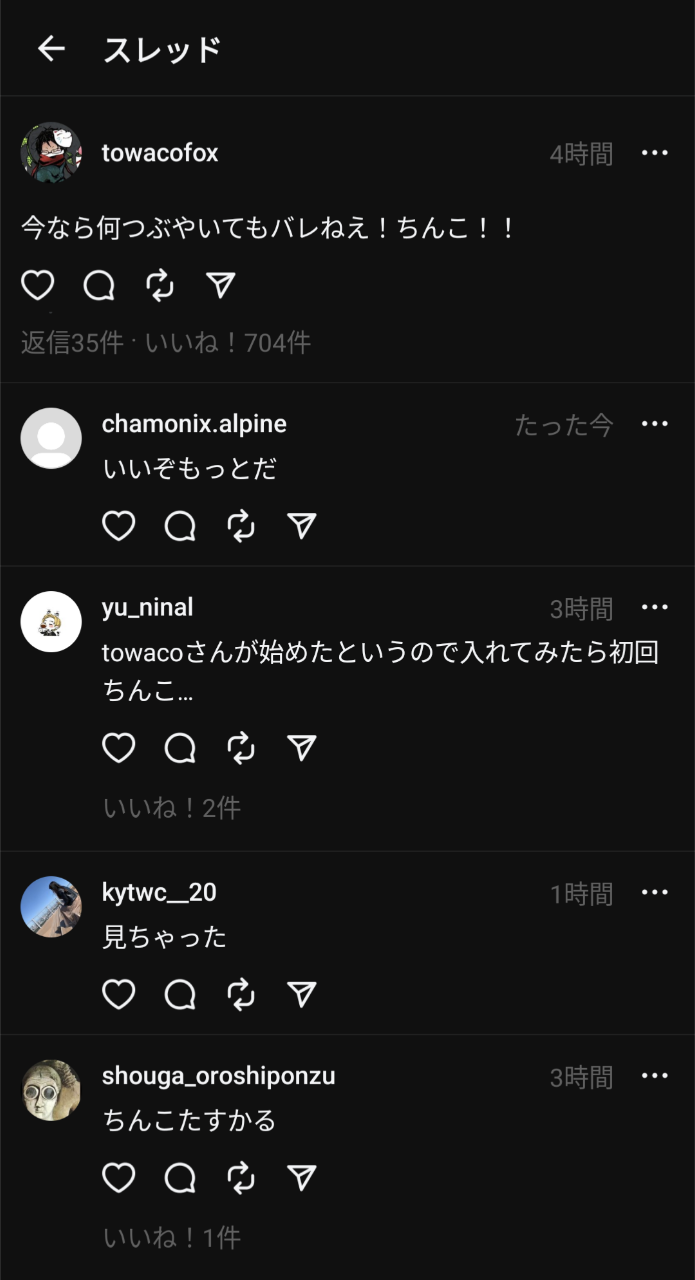
Task: Reply to shouga_oroshiponzu's comment
Action: (180, 1178)
